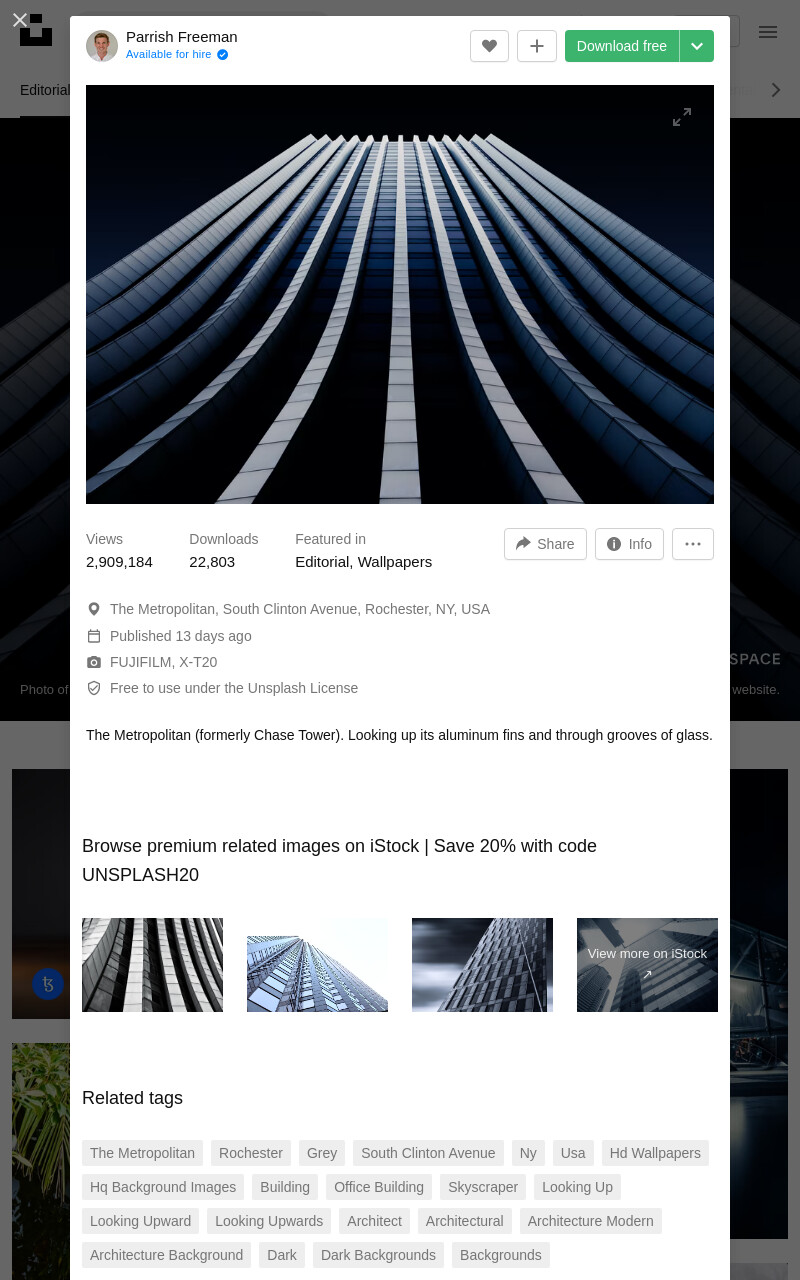800x1280 pixels.
Task: Share this photo
Action: pos(545,544)
